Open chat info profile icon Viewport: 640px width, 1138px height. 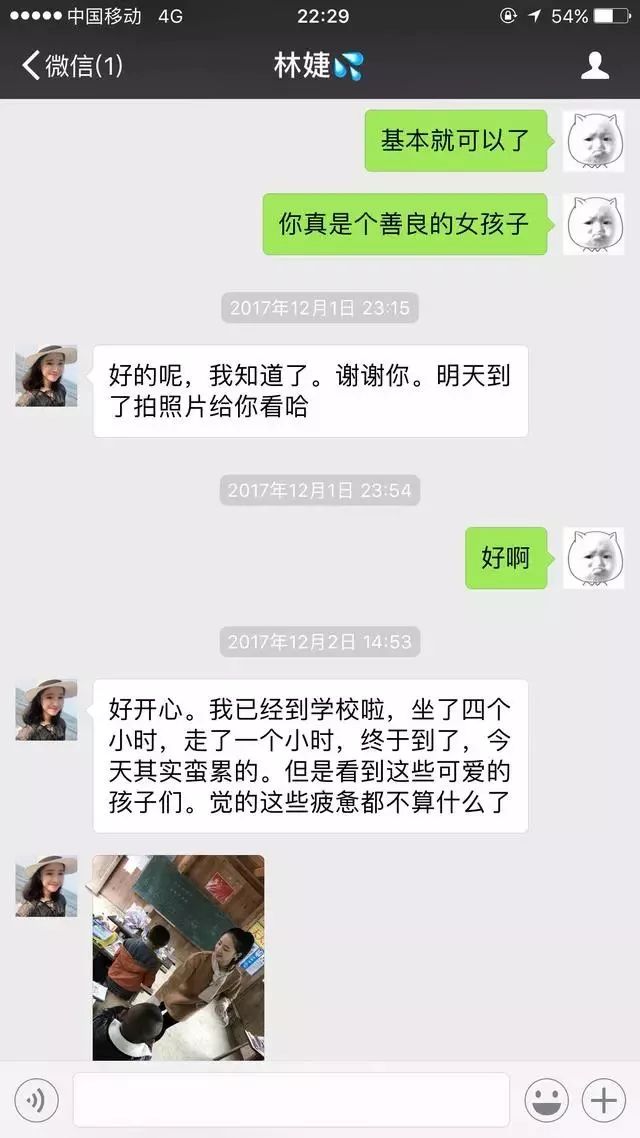click(594, 66)
